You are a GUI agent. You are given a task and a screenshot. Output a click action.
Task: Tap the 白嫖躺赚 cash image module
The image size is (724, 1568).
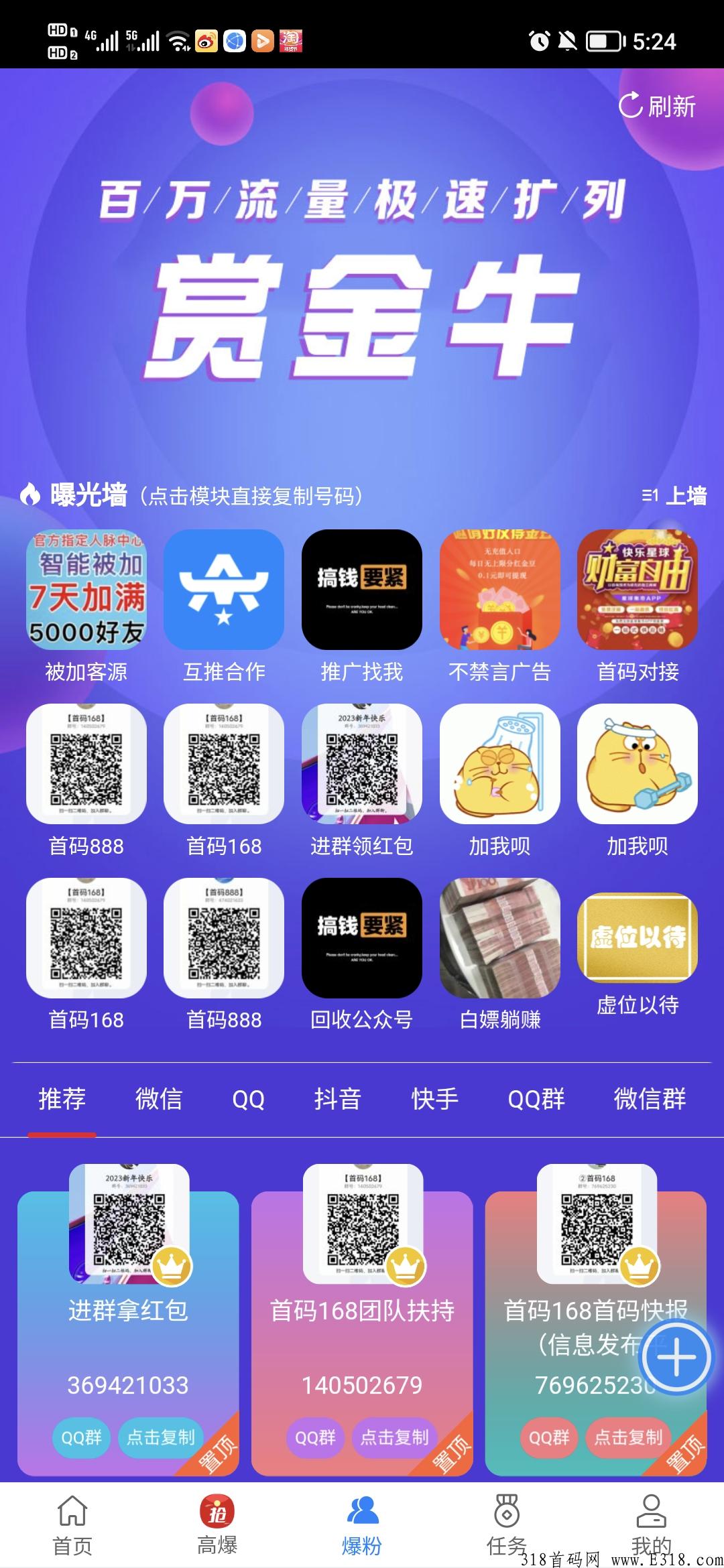(499, 938)
